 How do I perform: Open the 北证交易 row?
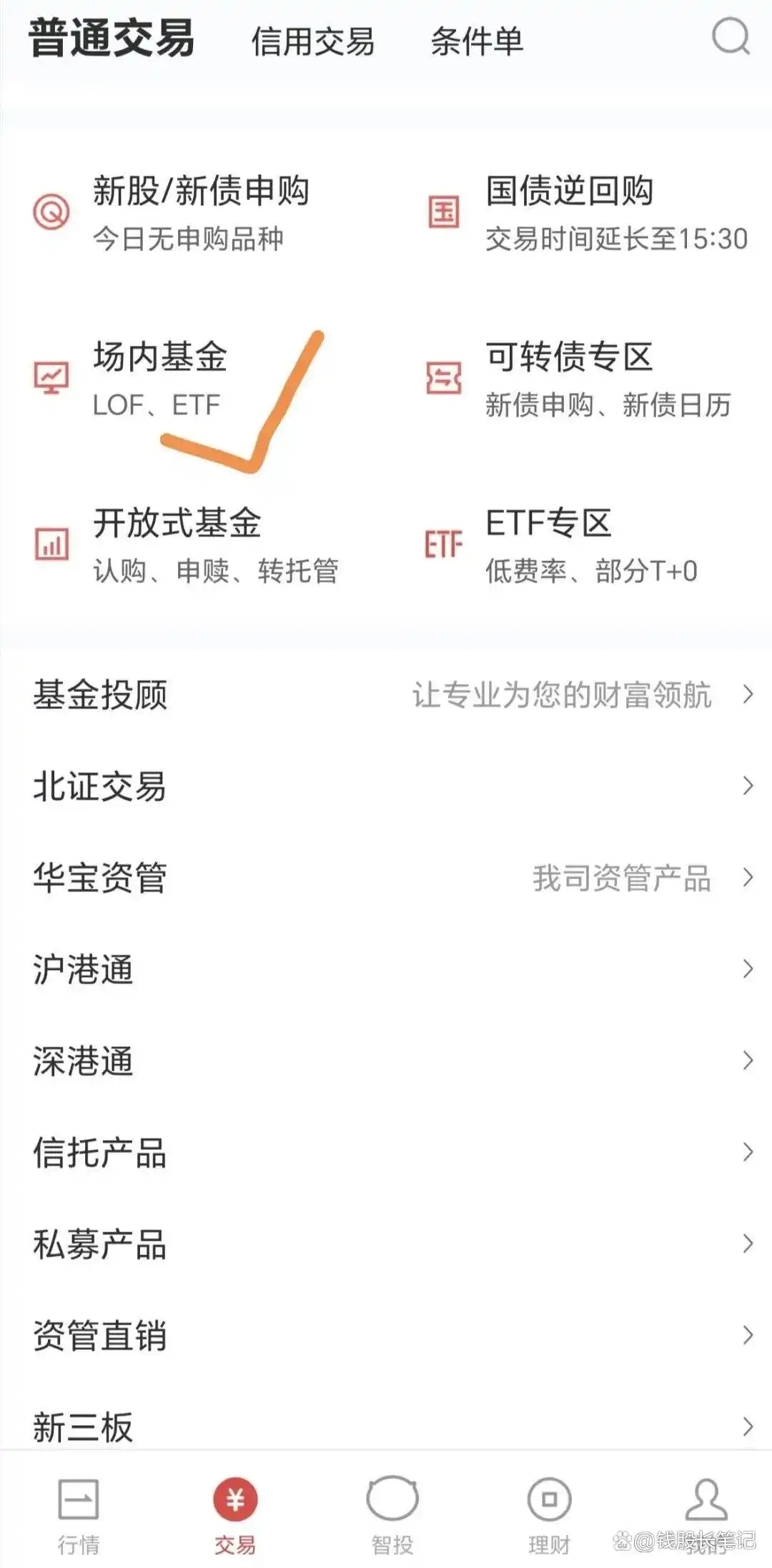pyautogui.click(x=386, y=786)
